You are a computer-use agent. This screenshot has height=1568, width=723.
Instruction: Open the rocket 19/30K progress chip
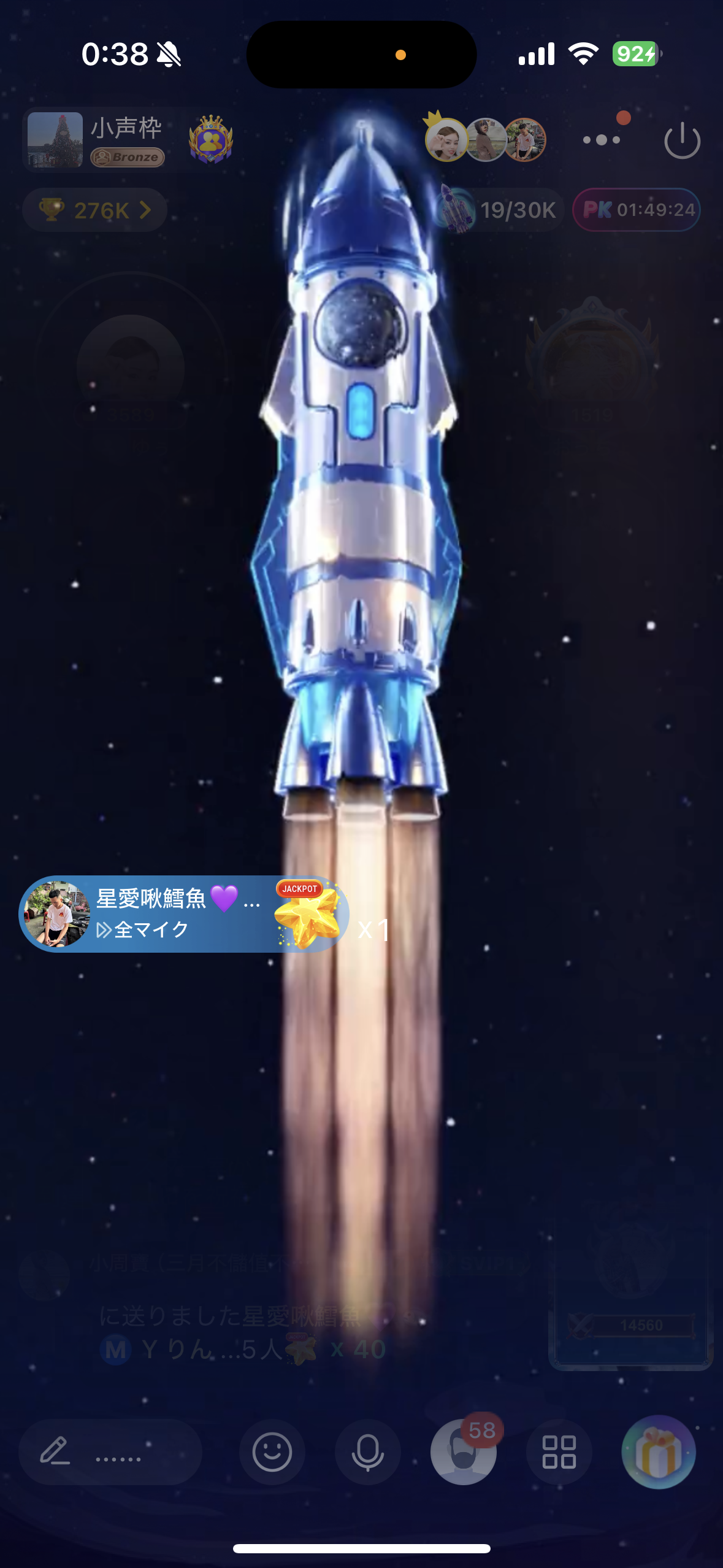pos(498,210)
